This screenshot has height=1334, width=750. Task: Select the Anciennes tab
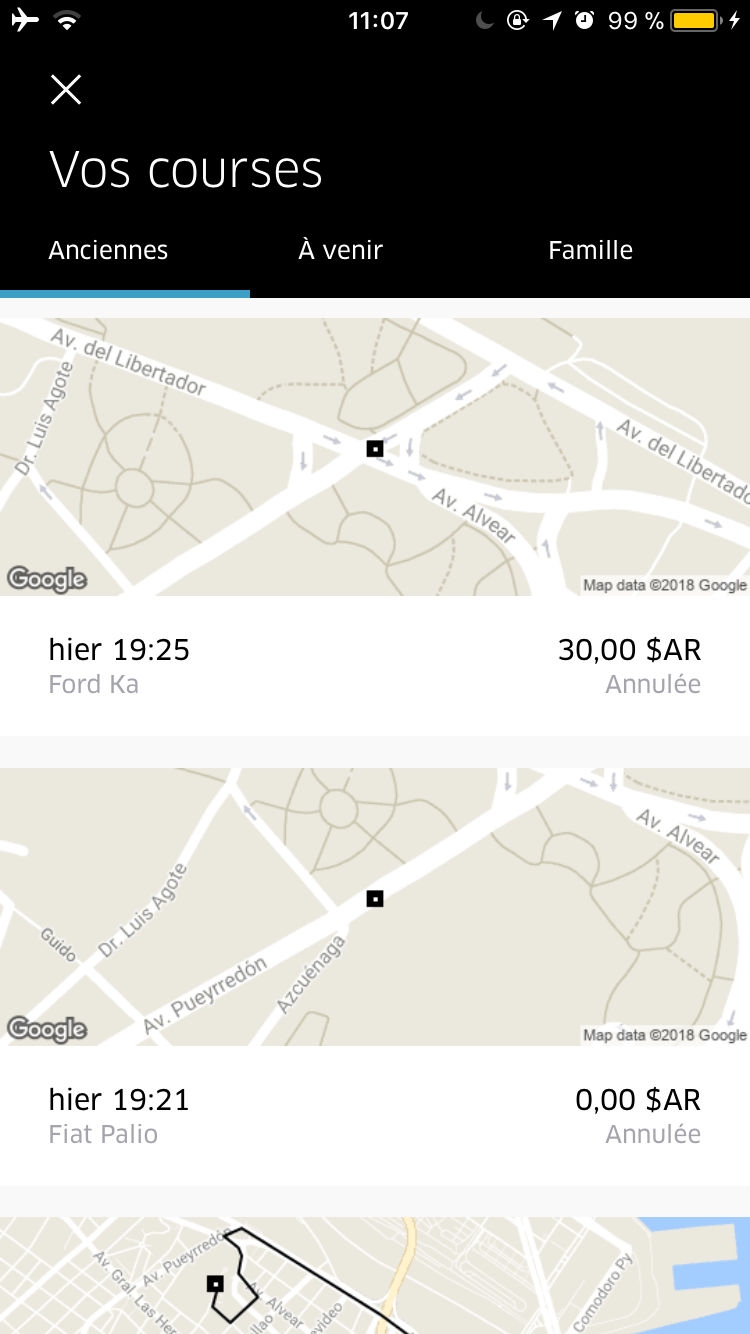(108, 250)
